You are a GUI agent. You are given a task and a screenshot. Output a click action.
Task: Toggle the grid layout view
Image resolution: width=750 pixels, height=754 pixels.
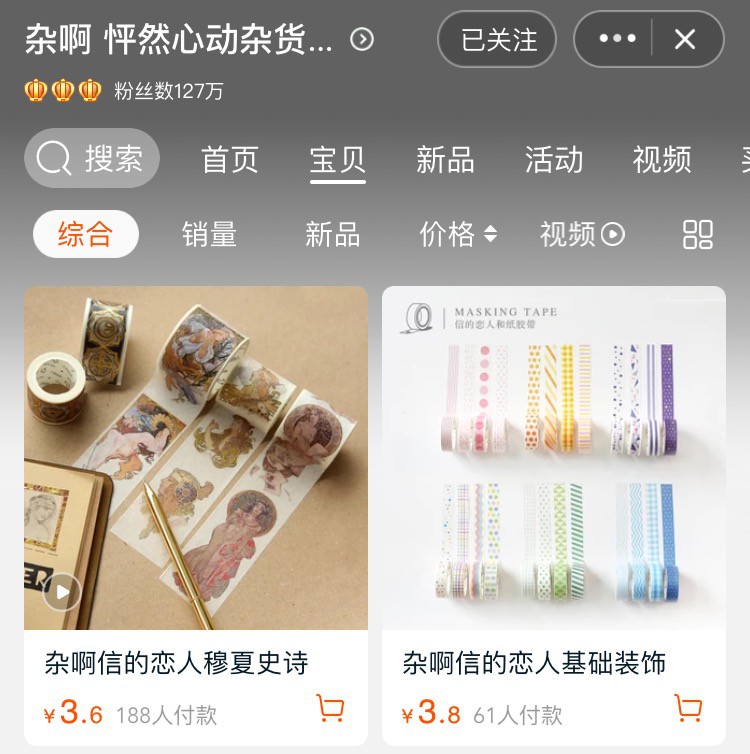(698, 234)
